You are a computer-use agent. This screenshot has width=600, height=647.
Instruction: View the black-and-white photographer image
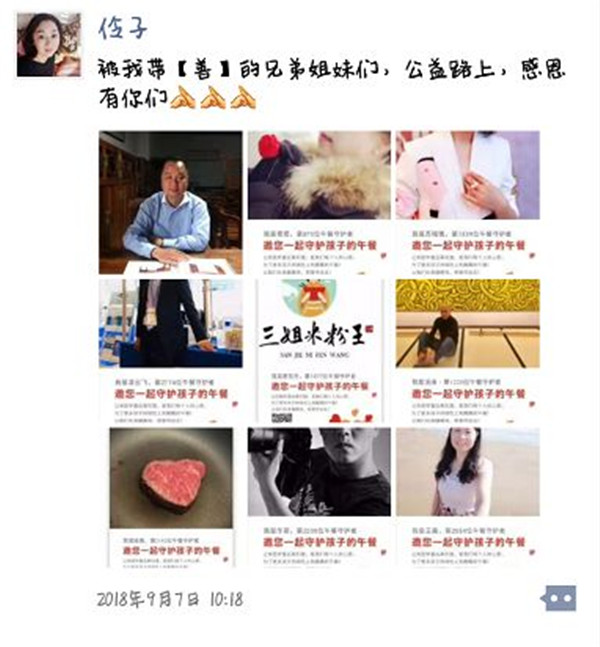click(x=318, y=497)
